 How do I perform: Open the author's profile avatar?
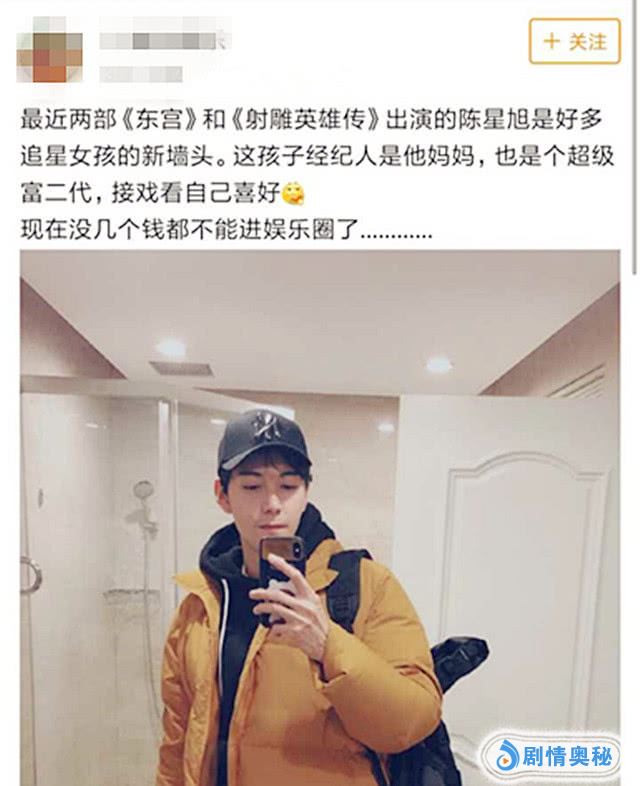pyautogui.click(x=50, y=50)
